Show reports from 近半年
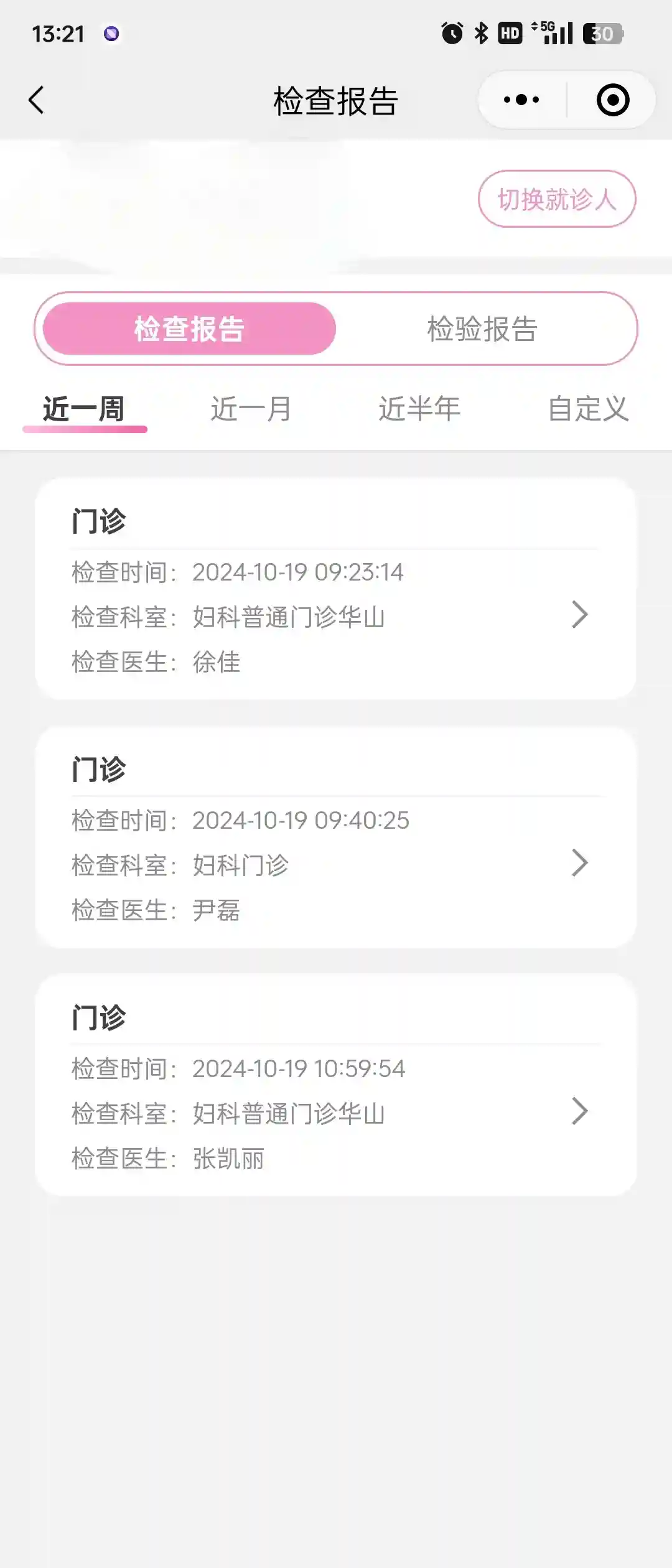The width and height of the screenshot is (672, 1568). tap(420, 409)
